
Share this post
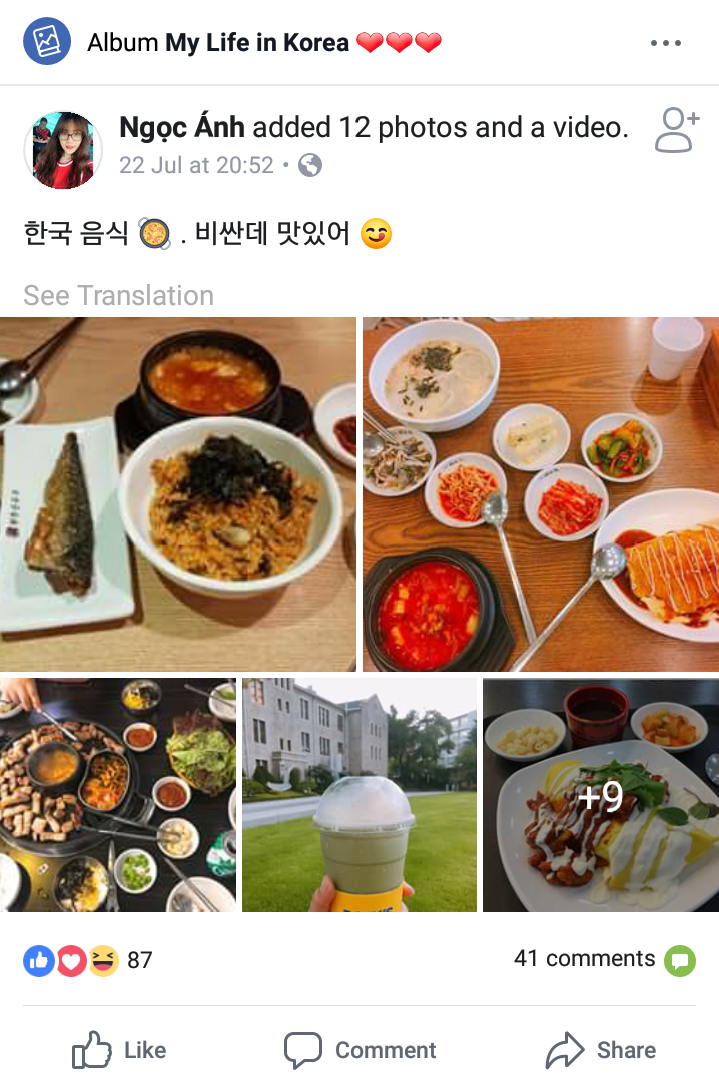click(601, 1050)
